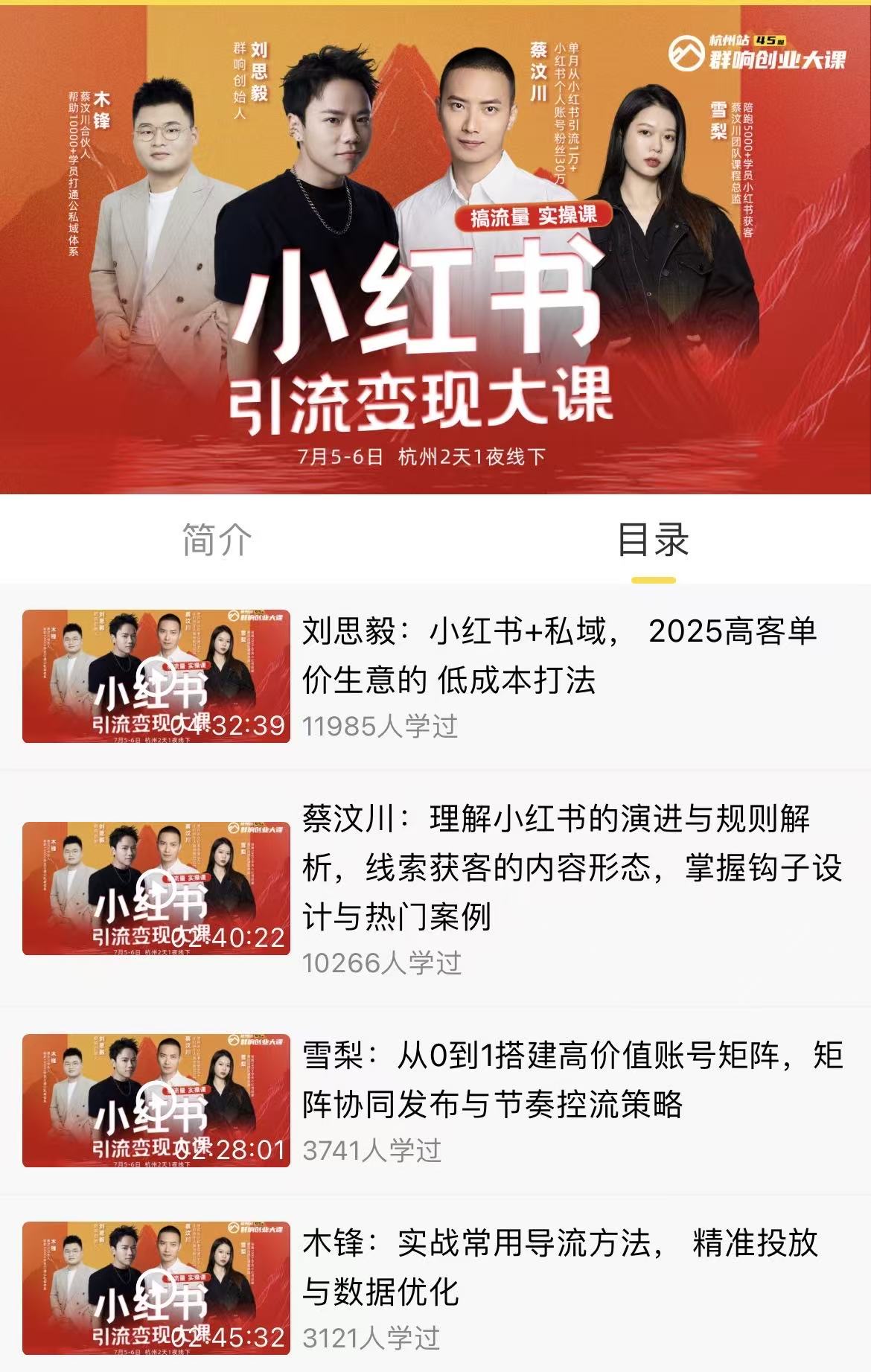This screenshot has height=1372, width=871.
Task: Play the 02:28:01 video thumbnail
Action: coord(156,1100)
